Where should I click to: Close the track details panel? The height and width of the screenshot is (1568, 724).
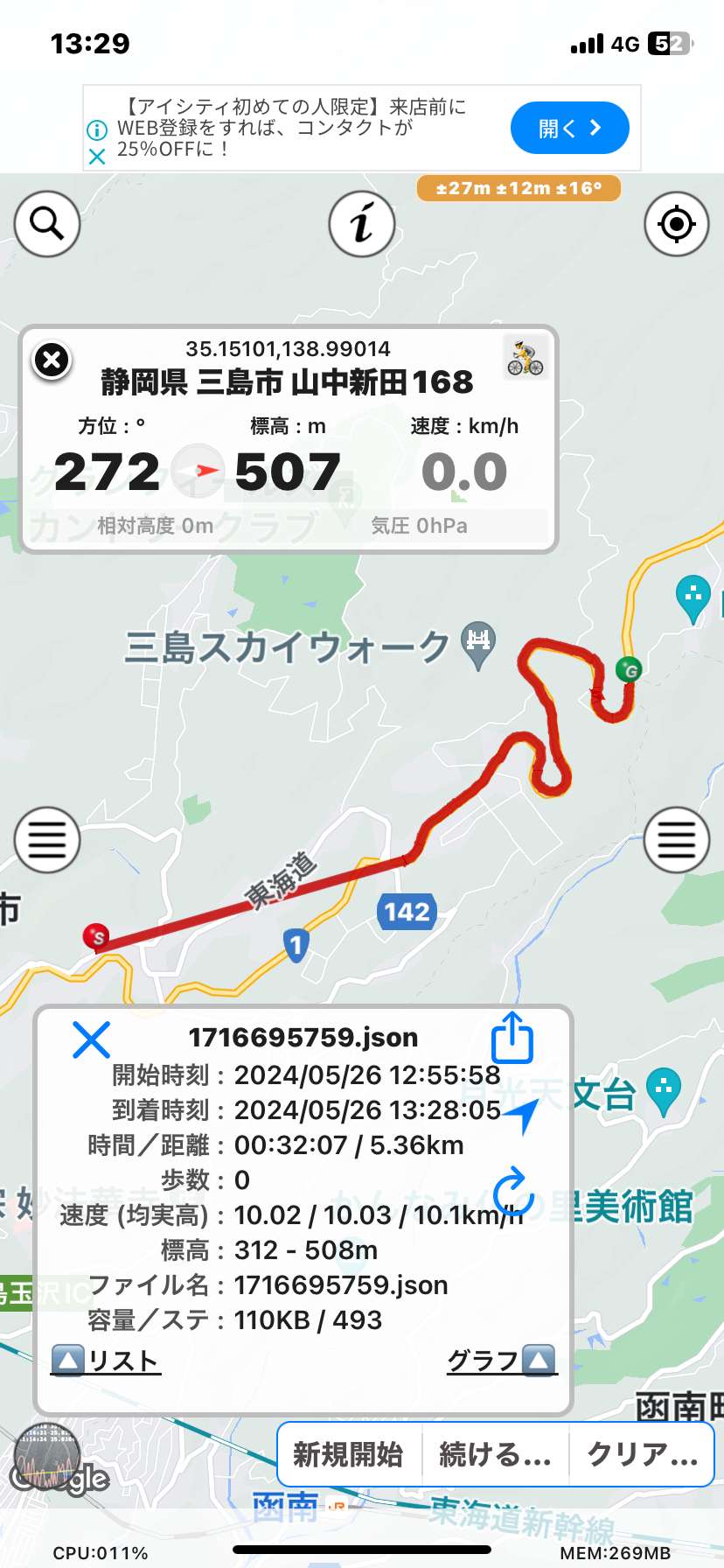91,1039
